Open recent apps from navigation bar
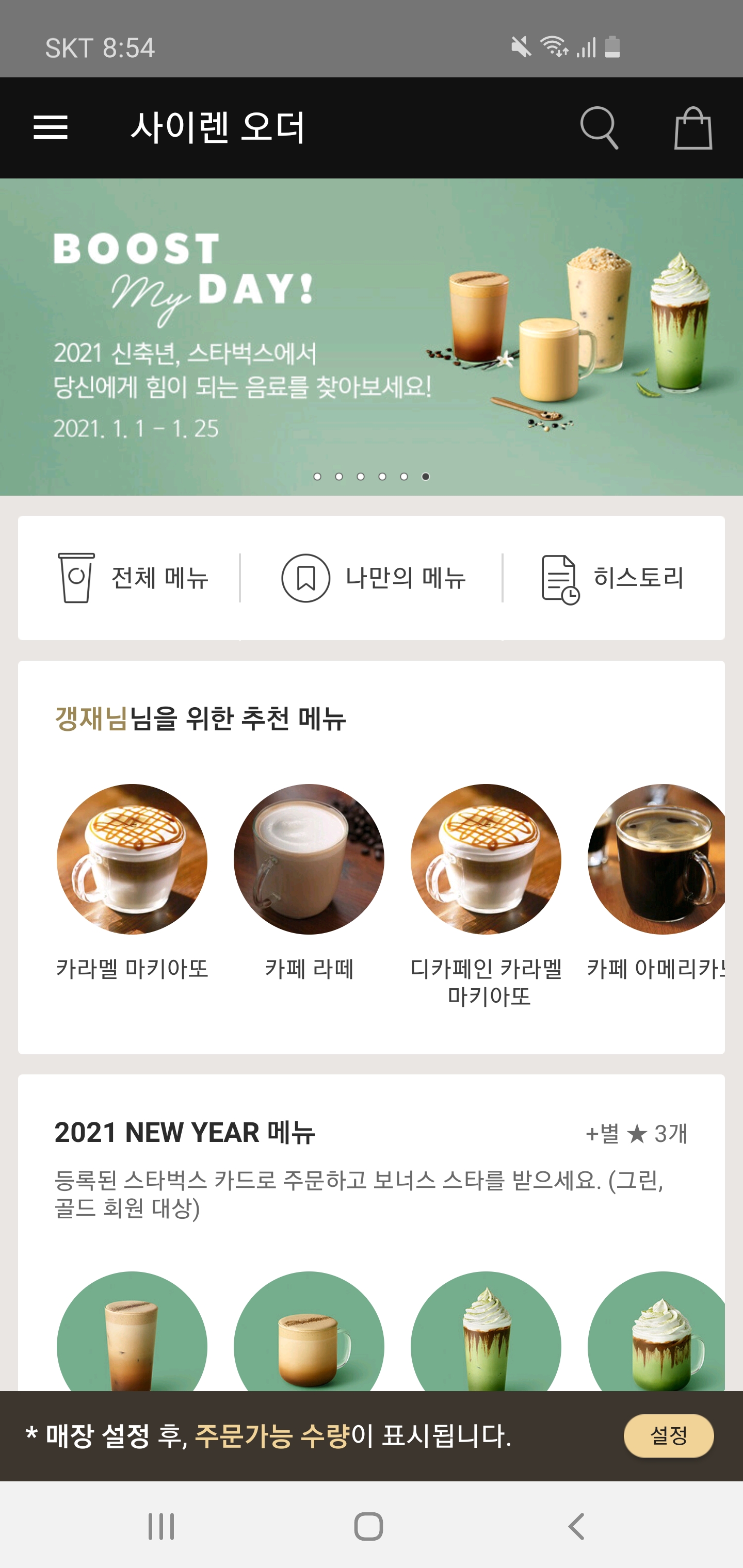This screenshot has height=1568, width=743. tap(161, 1526)
